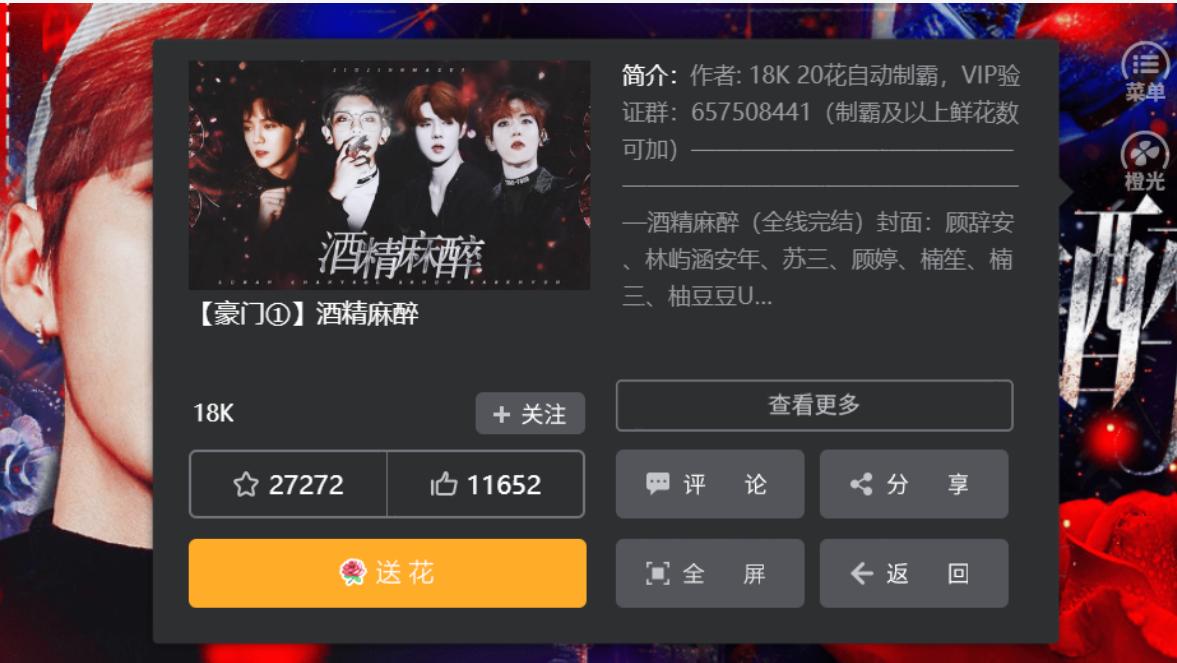Tap the 橙光 icon
The width and height of the screenshot is (1177, 663).
1144,160
